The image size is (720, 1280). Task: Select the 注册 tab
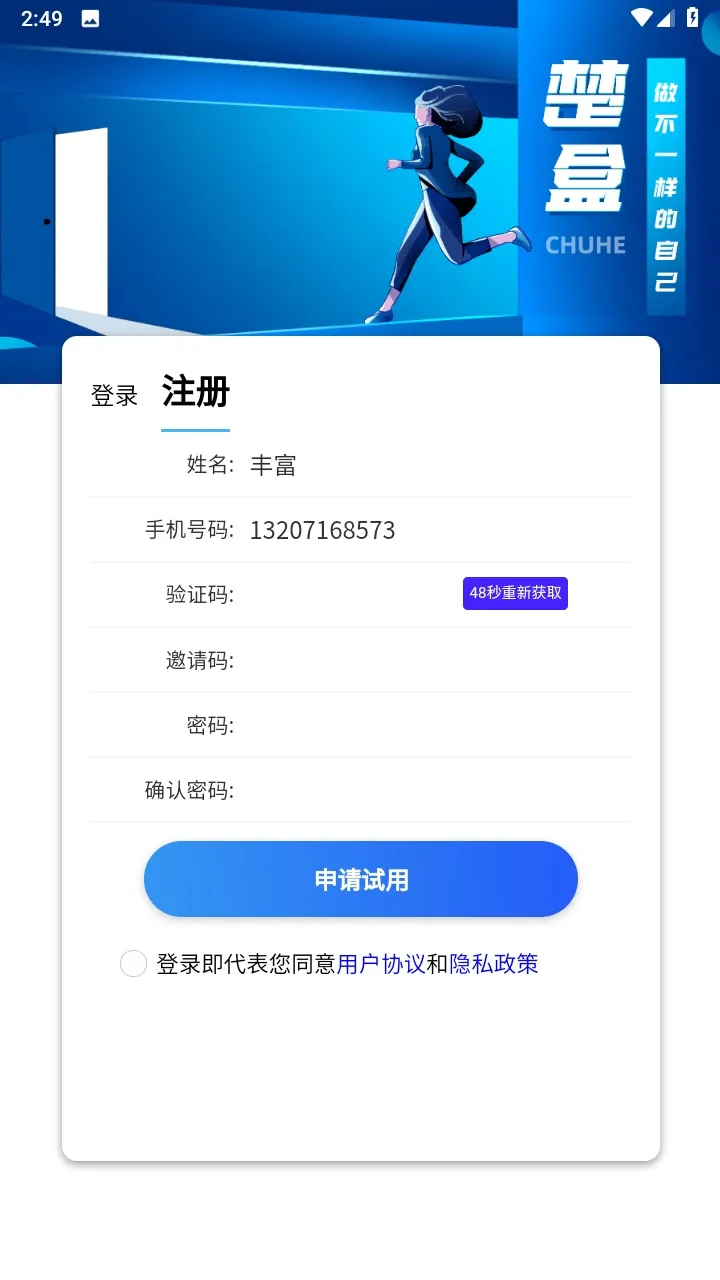(196, 392)
